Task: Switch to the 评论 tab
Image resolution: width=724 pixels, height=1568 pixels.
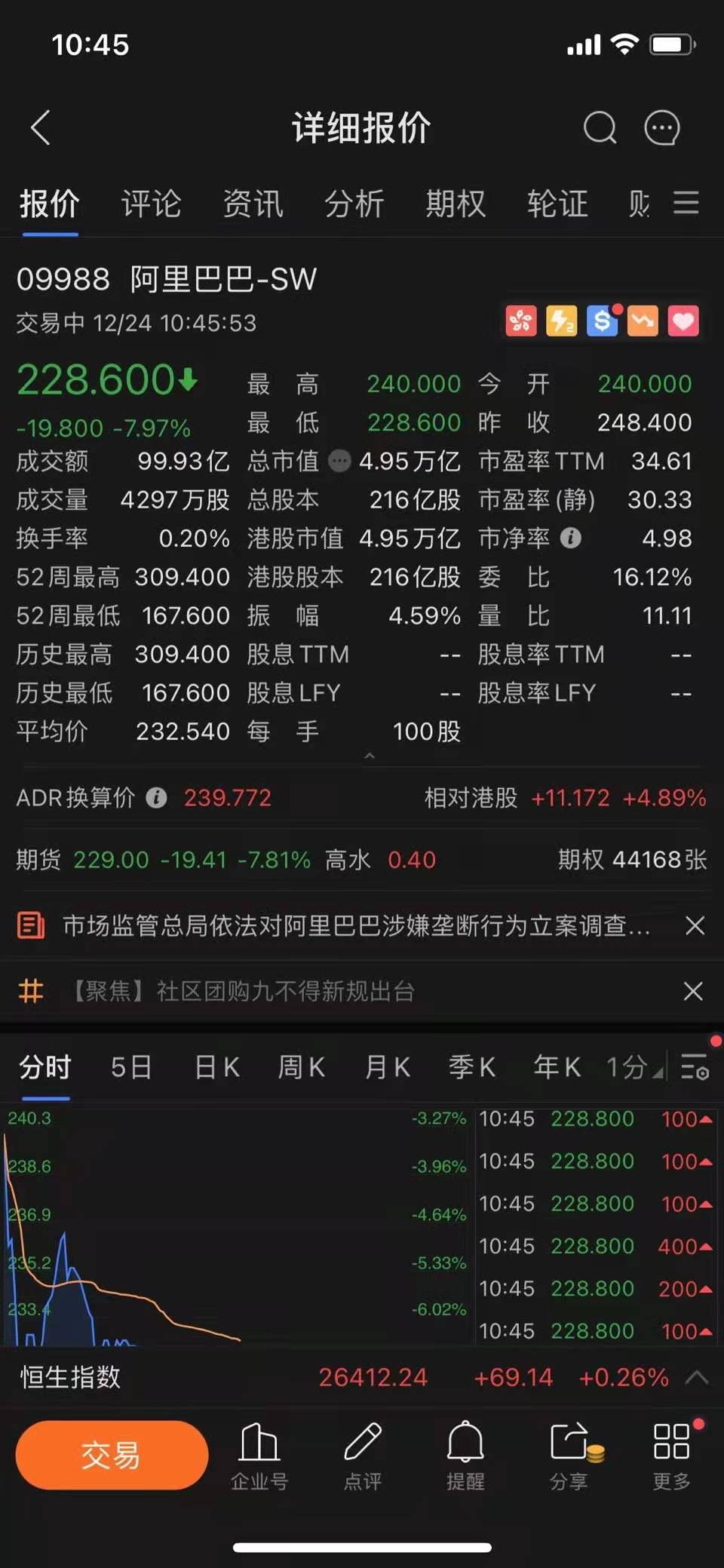Action: click(x=151, y=204)
